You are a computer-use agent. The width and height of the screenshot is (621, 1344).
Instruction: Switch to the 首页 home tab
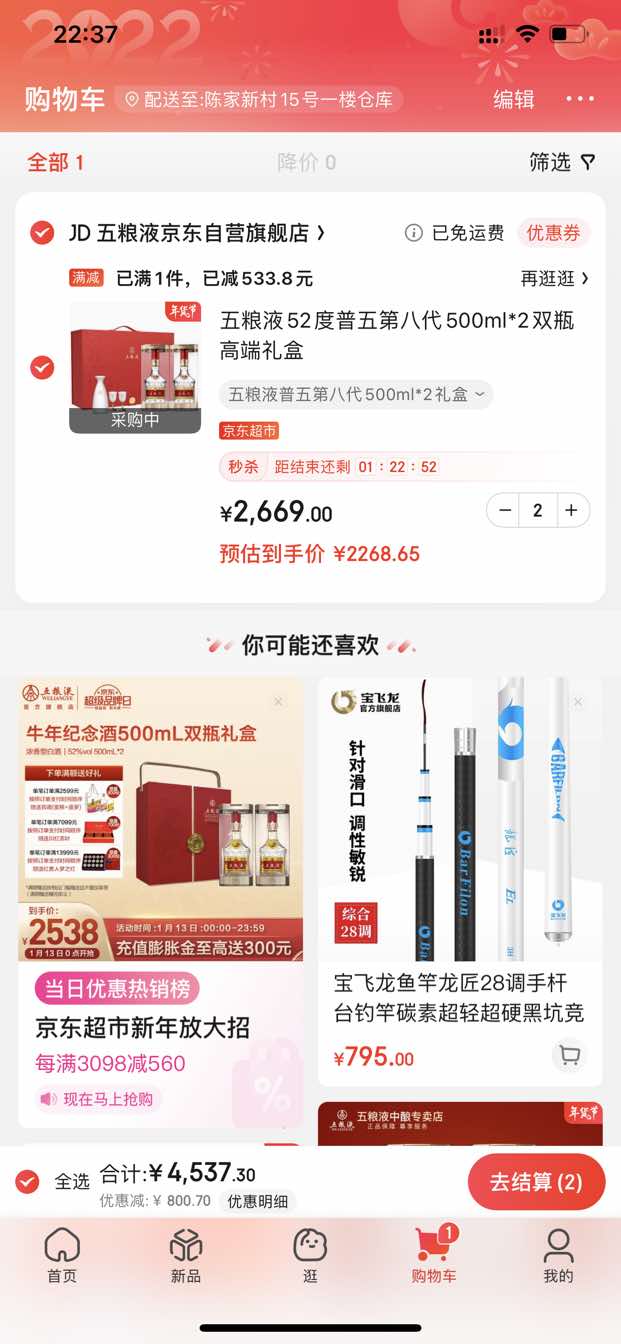click(x=62, y=1256)
